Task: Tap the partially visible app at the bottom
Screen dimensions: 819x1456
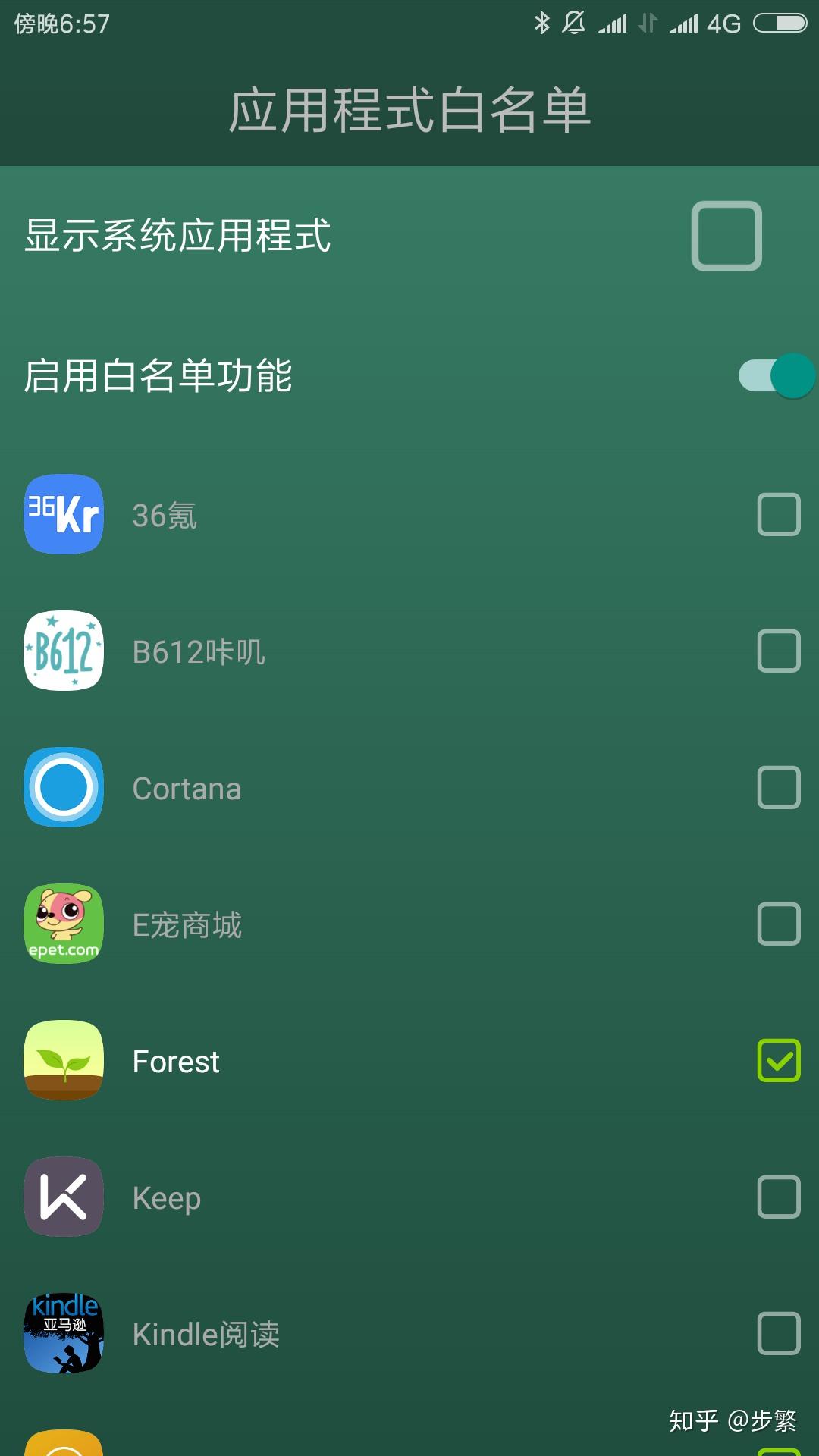Action: click(64, 1445)
